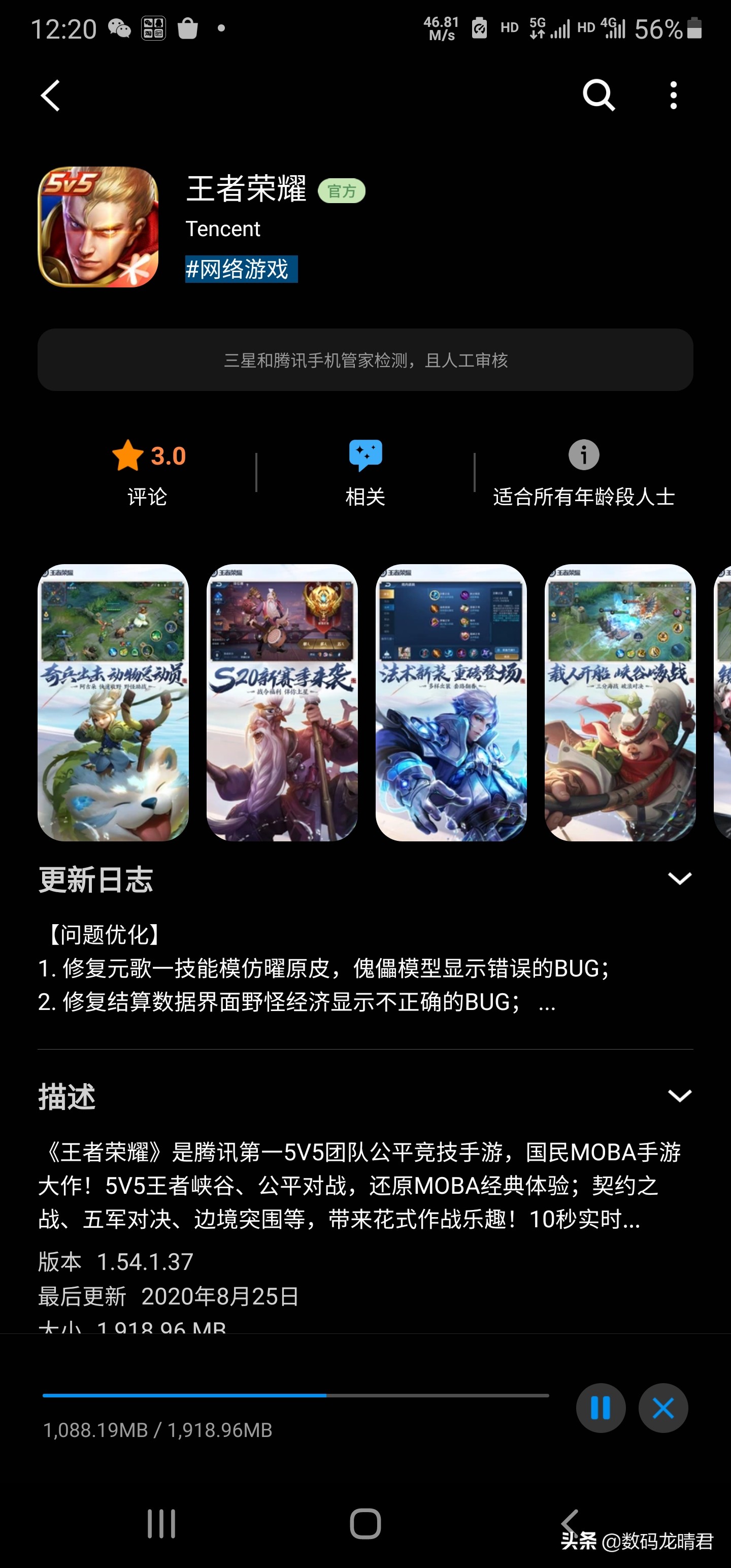The width and height of the screenshot is (731, 1568).
Task: Pause the ongoing download
Action: click(x=601, y=1408)
